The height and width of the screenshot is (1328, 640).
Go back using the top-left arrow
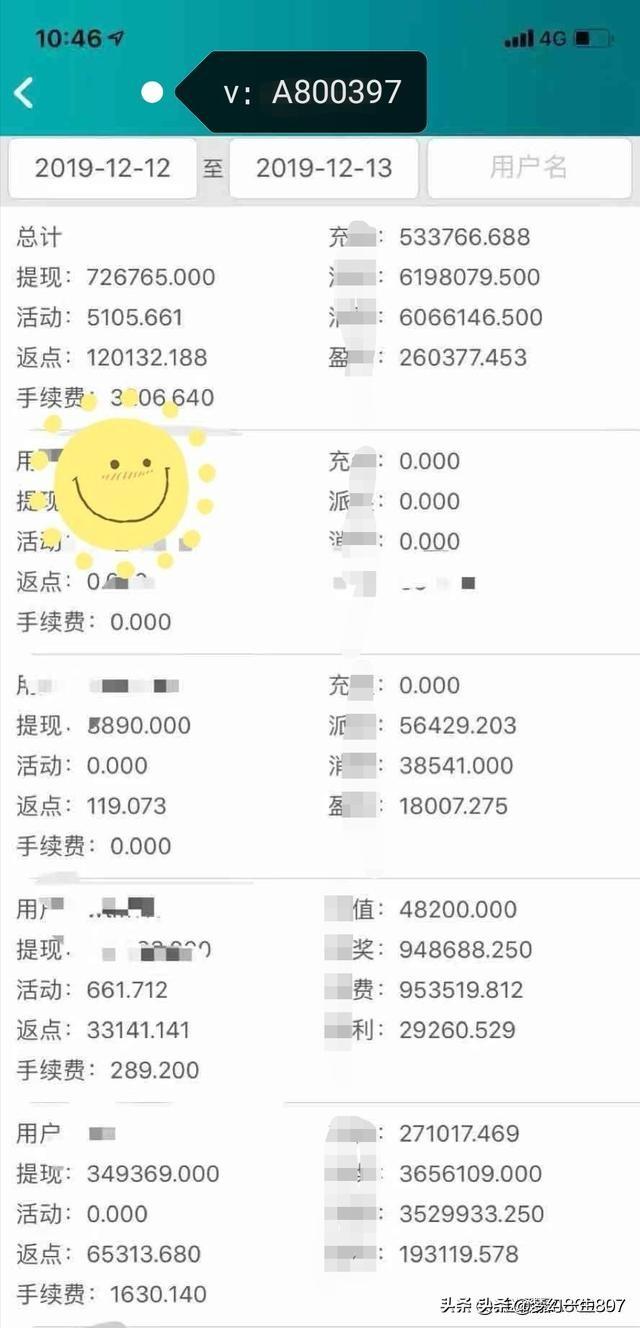[x=24, y=93]
